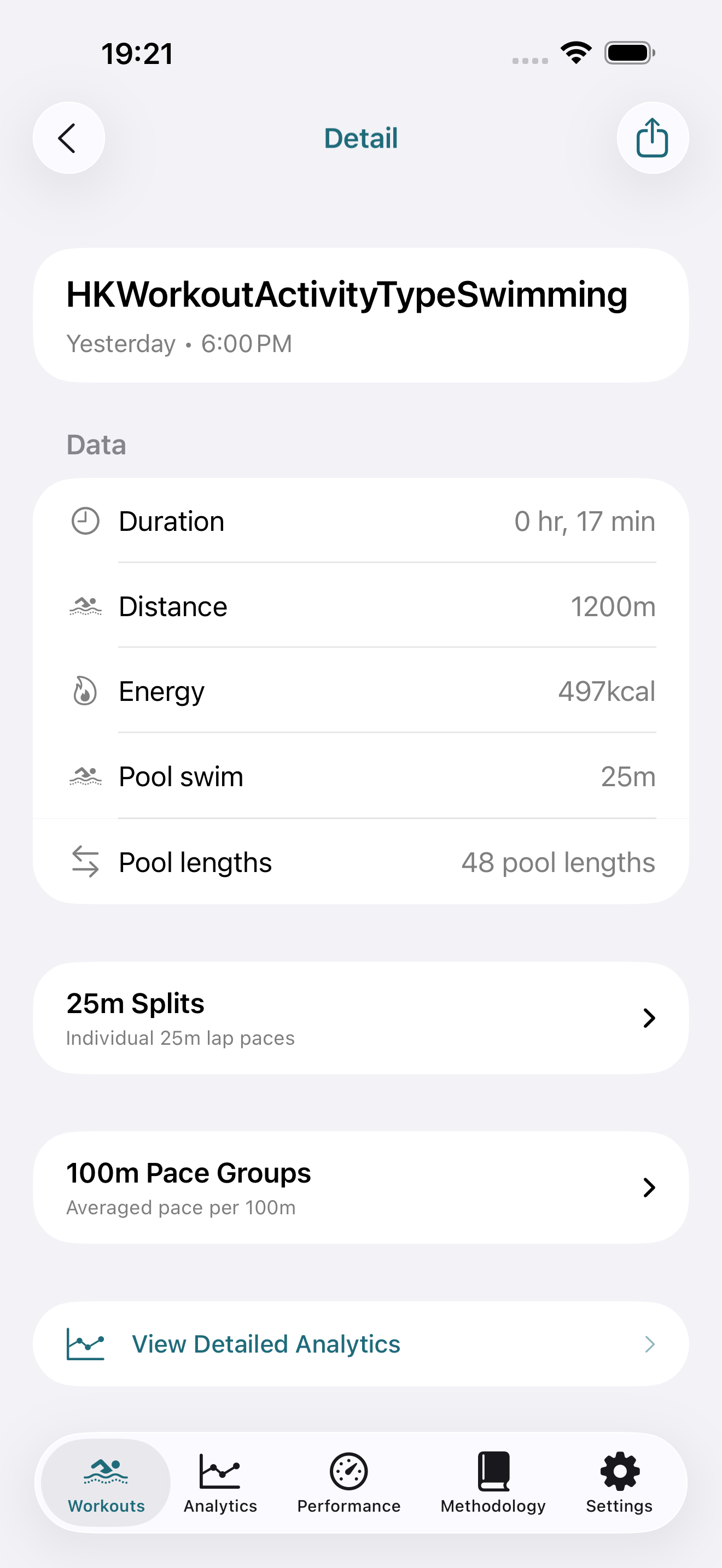Open View Detailed Analytics

coord(266,1344)
